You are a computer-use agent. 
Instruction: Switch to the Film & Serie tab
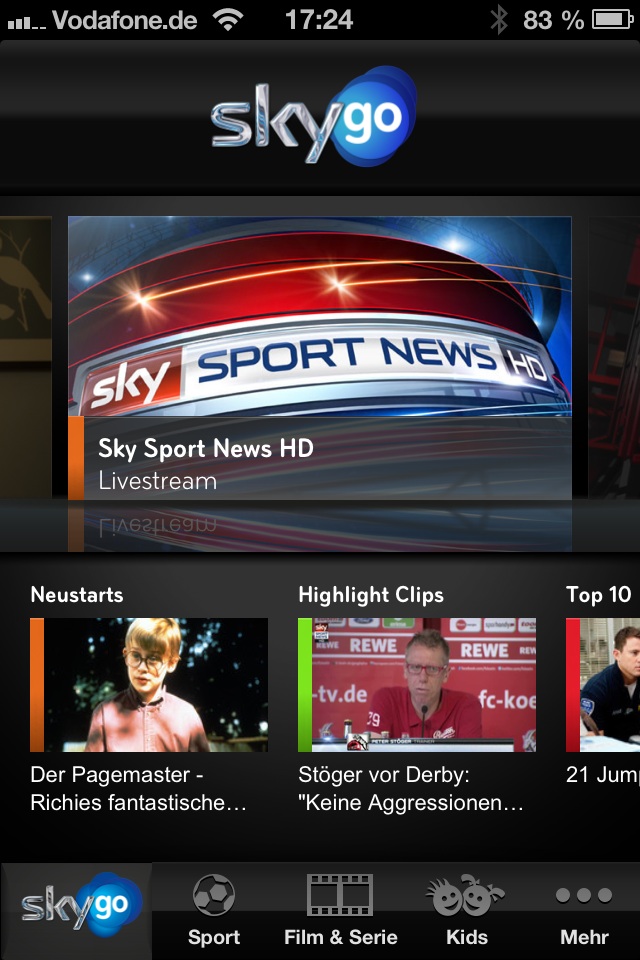340,910
